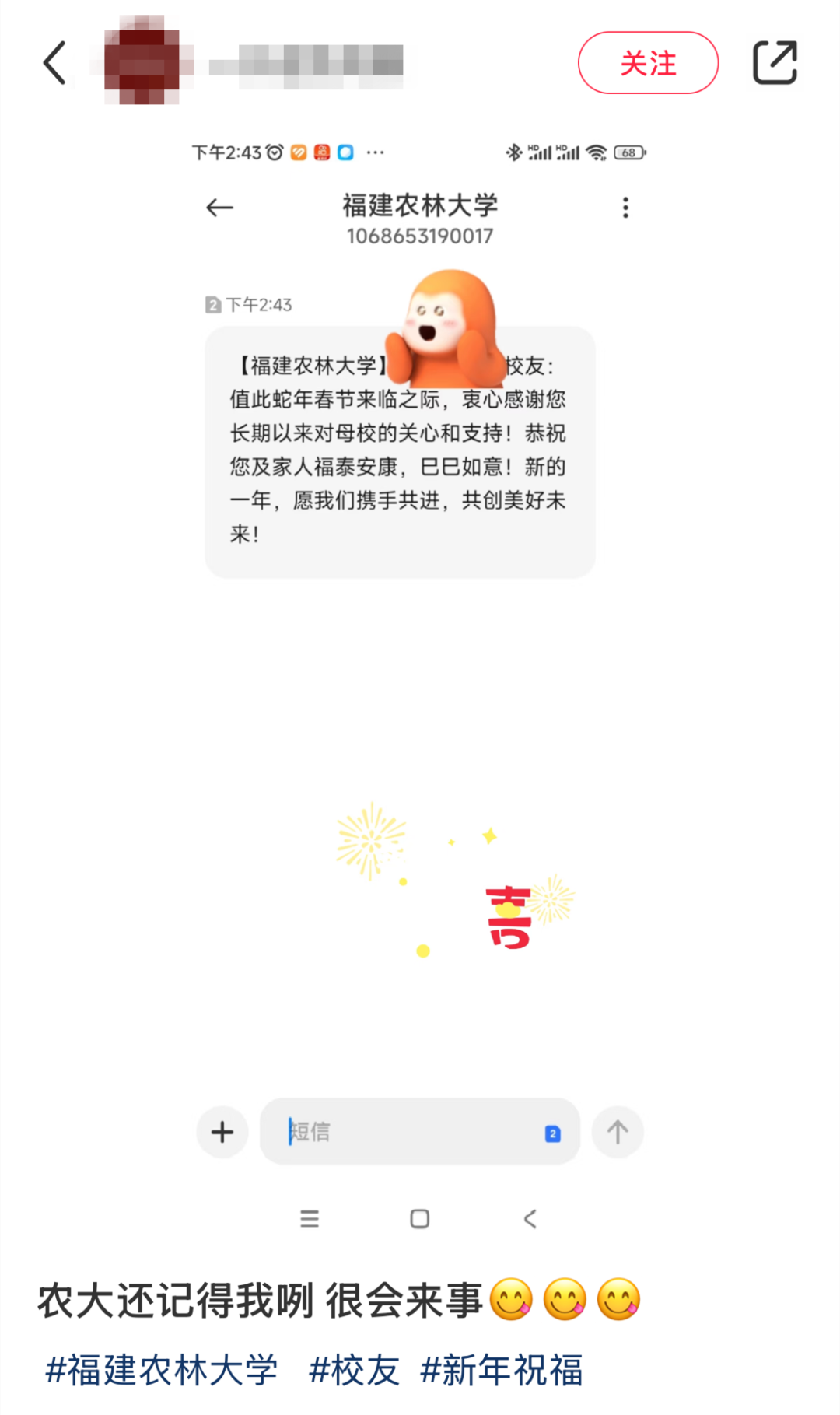
Task: Tap the monkey sticker over the message
Action: tap(446, 327)
